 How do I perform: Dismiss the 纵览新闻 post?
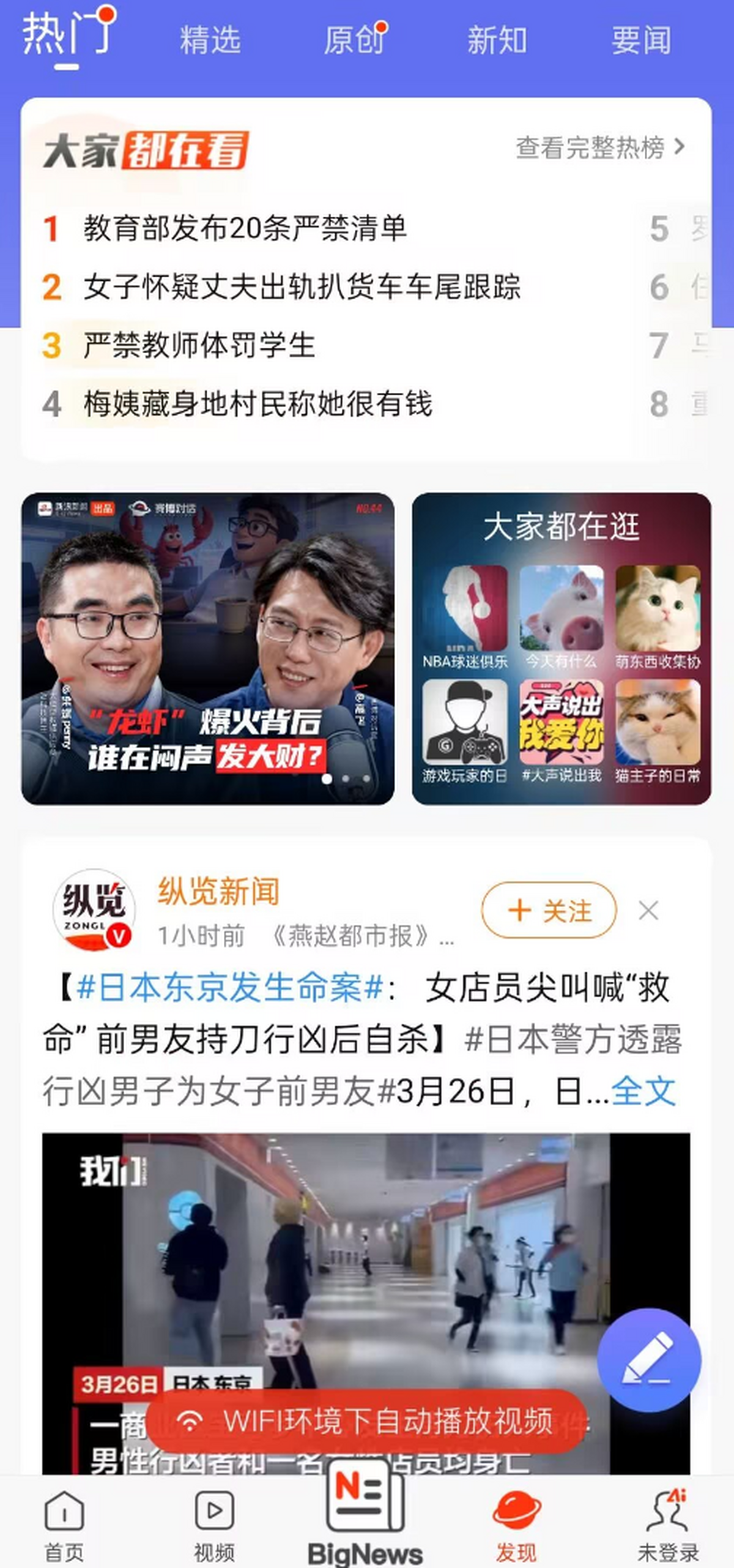pos(648,911)
